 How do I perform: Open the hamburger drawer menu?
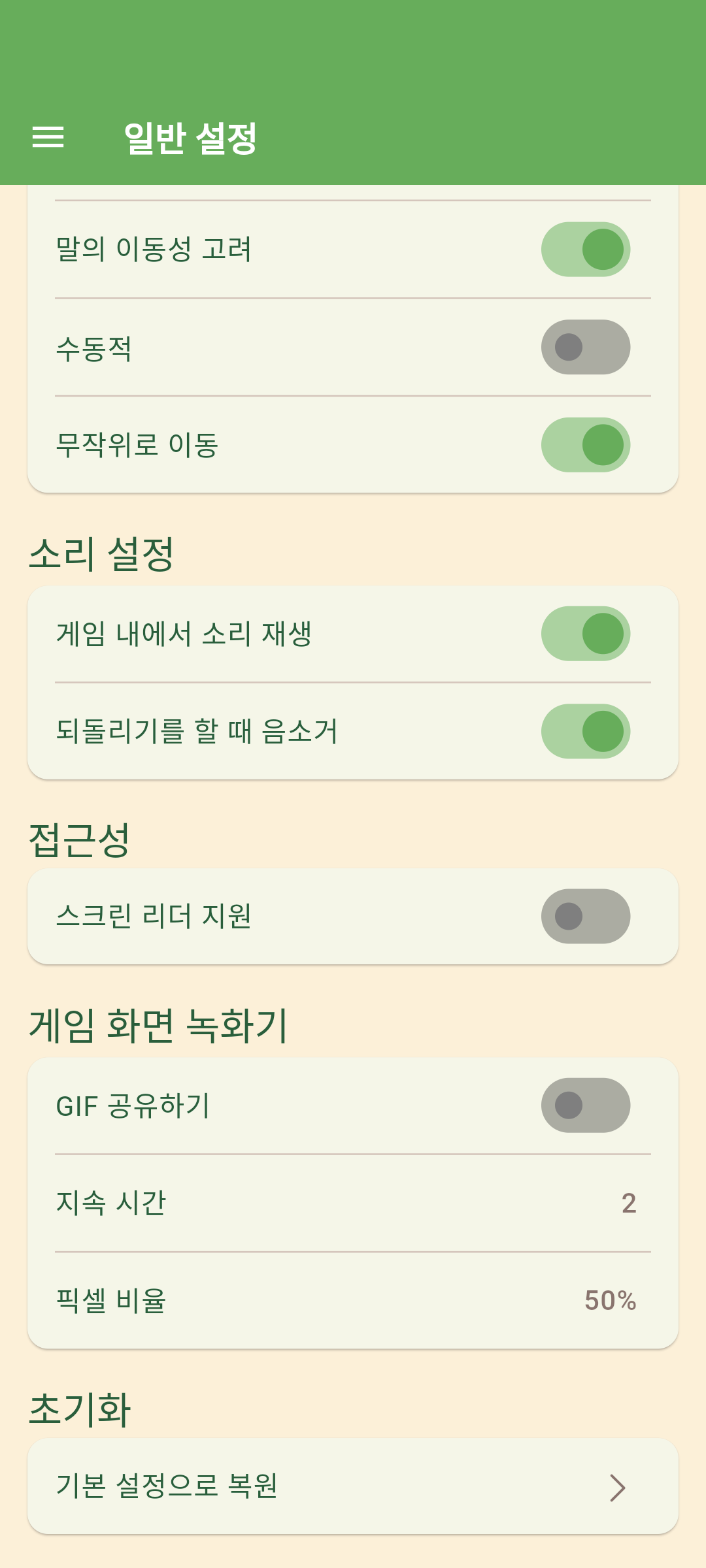coord(48,137)
